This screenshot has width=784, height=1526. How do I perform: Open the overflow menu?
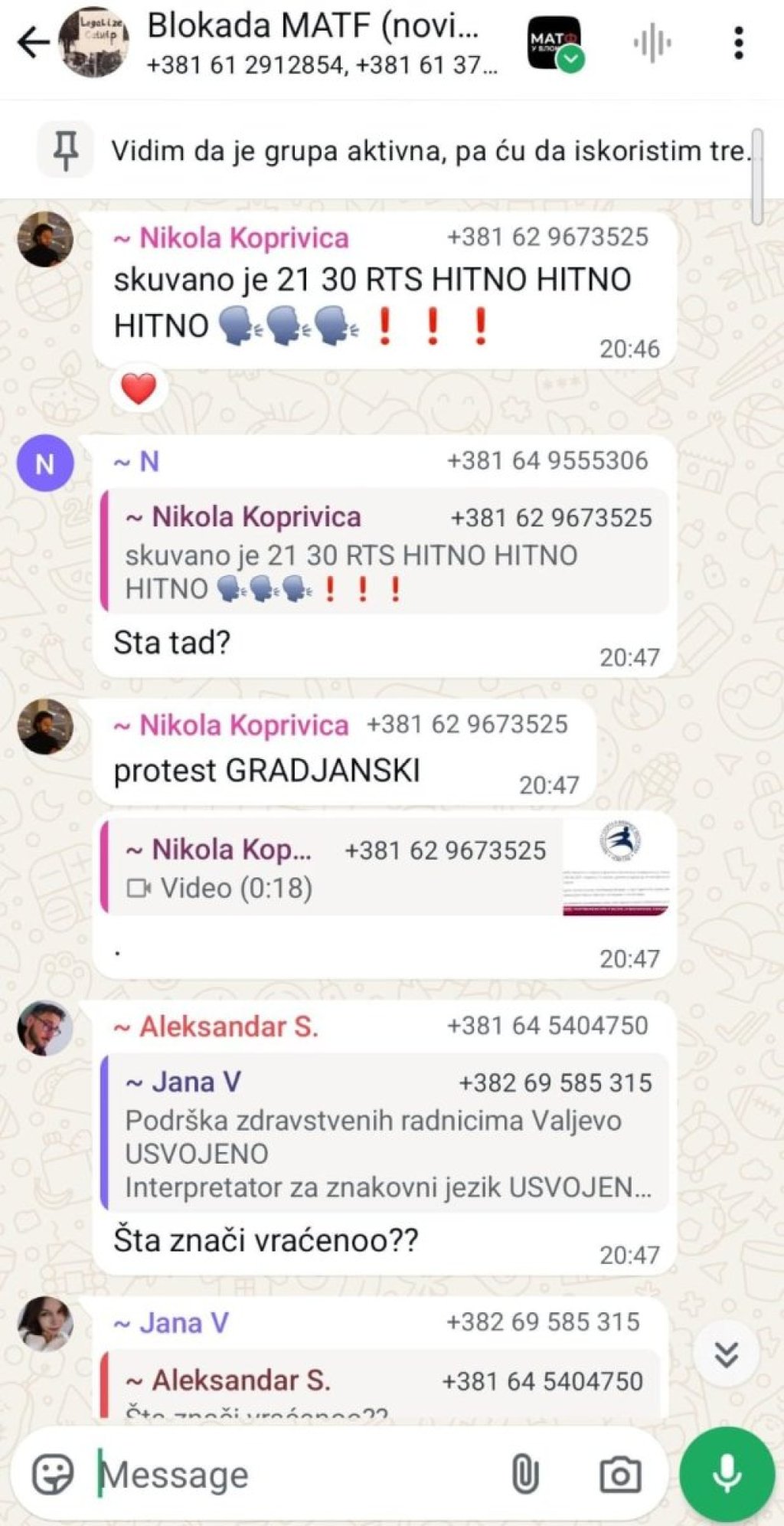[x=738, y=44]
